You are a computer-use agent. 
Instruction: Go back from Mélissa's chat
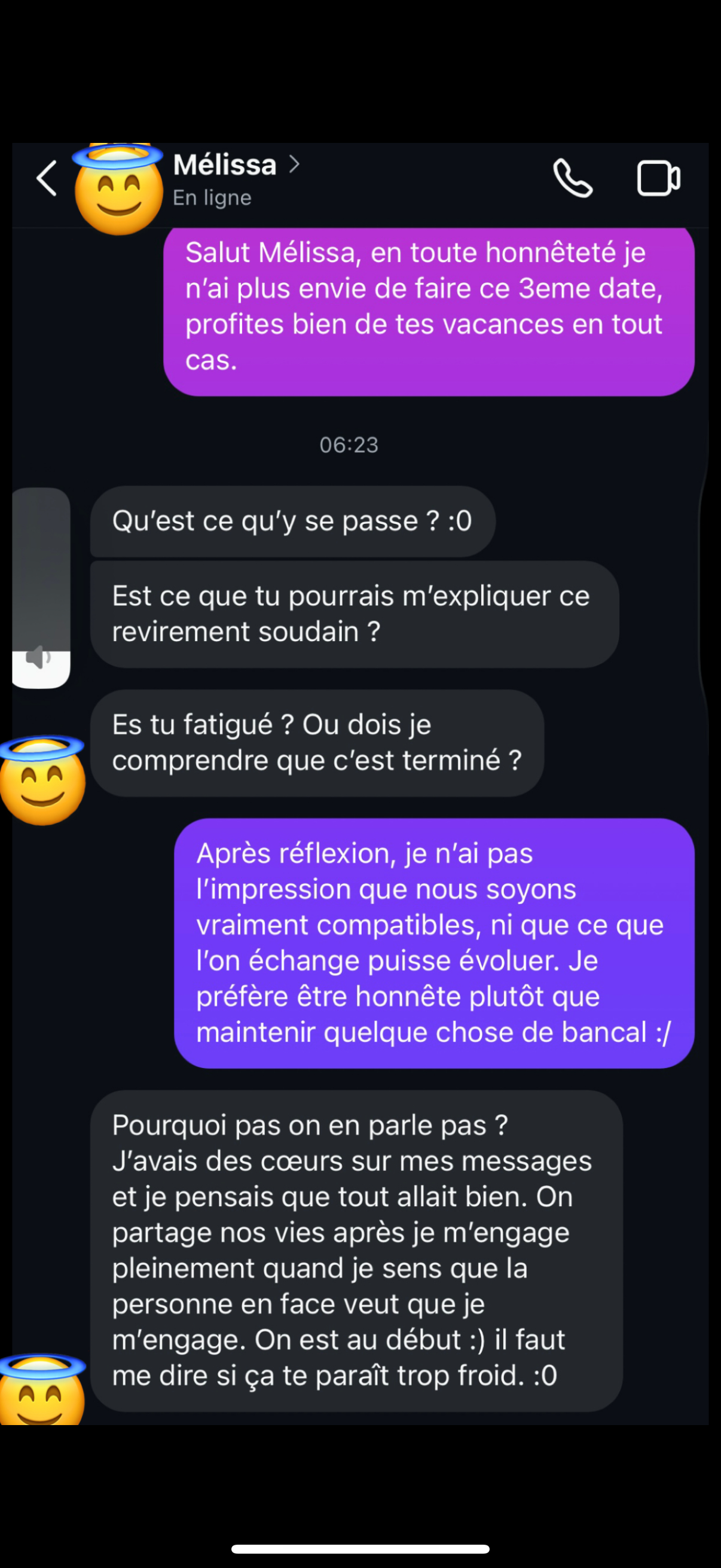pos(47,179)
